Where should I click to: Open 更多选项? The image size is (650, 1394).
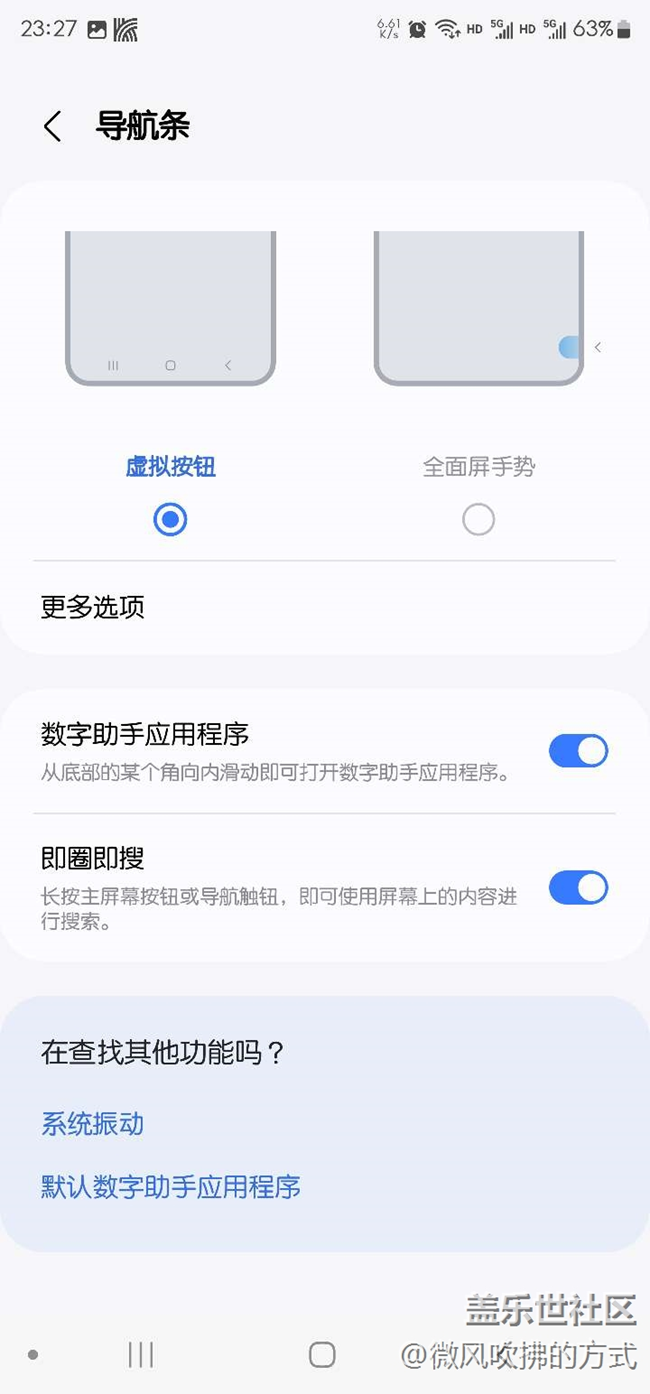tap(325, 607)
